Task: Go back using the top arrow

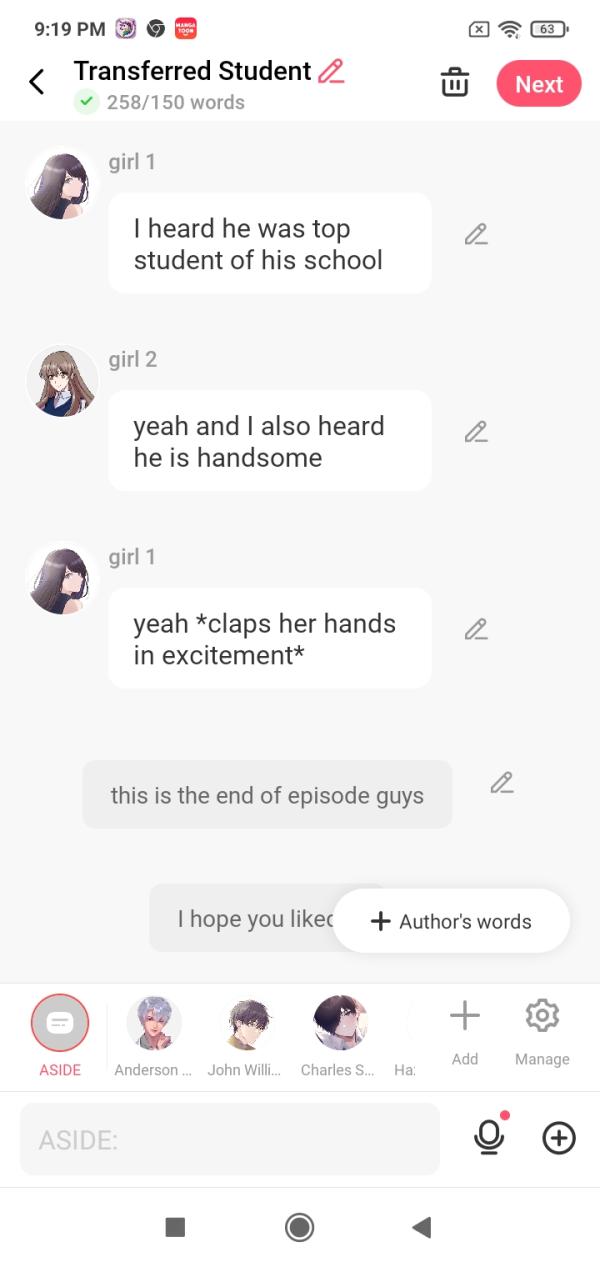Action: point(37,82)
